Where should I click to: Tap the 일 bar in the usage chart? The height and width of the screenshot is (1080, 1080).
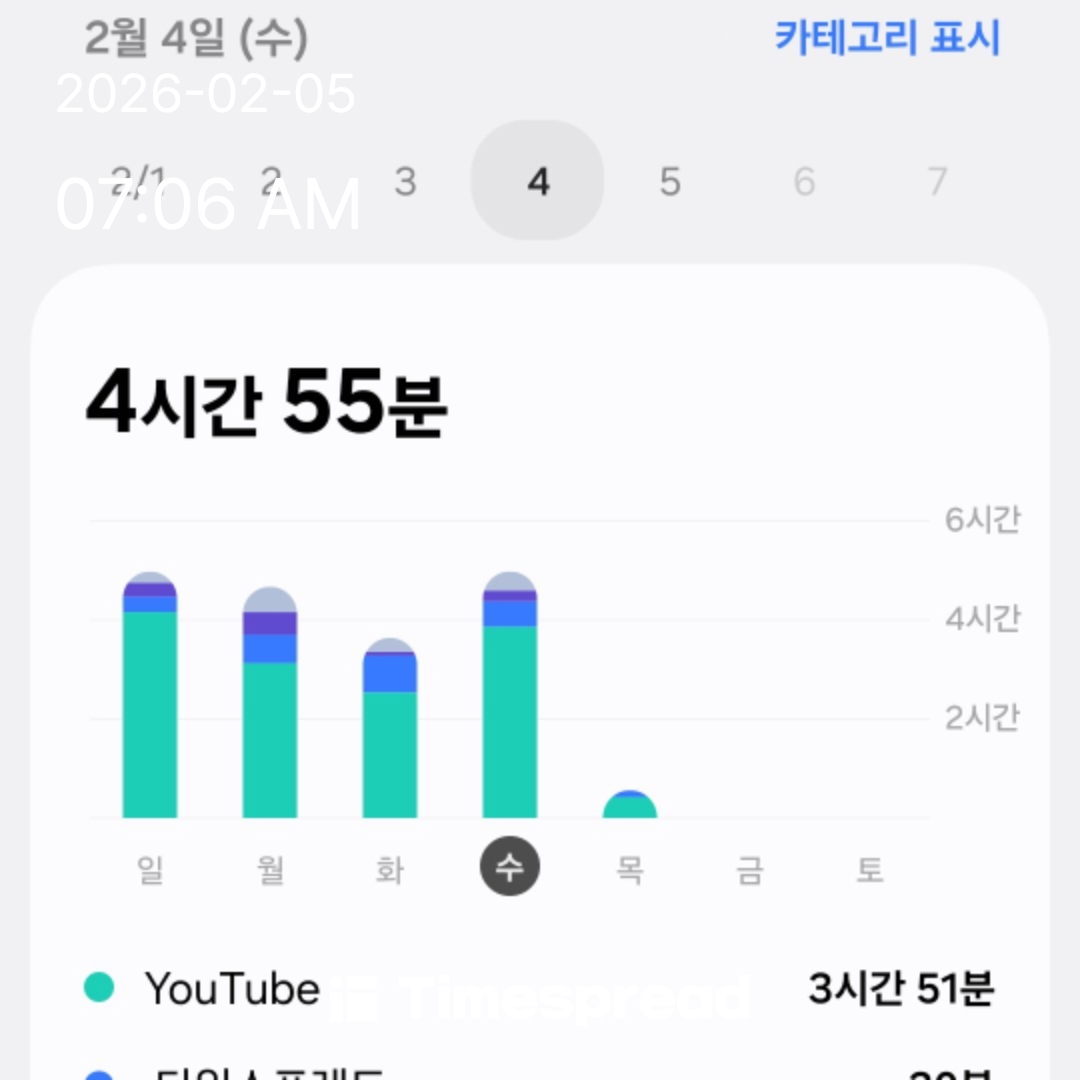coord(150,700)
